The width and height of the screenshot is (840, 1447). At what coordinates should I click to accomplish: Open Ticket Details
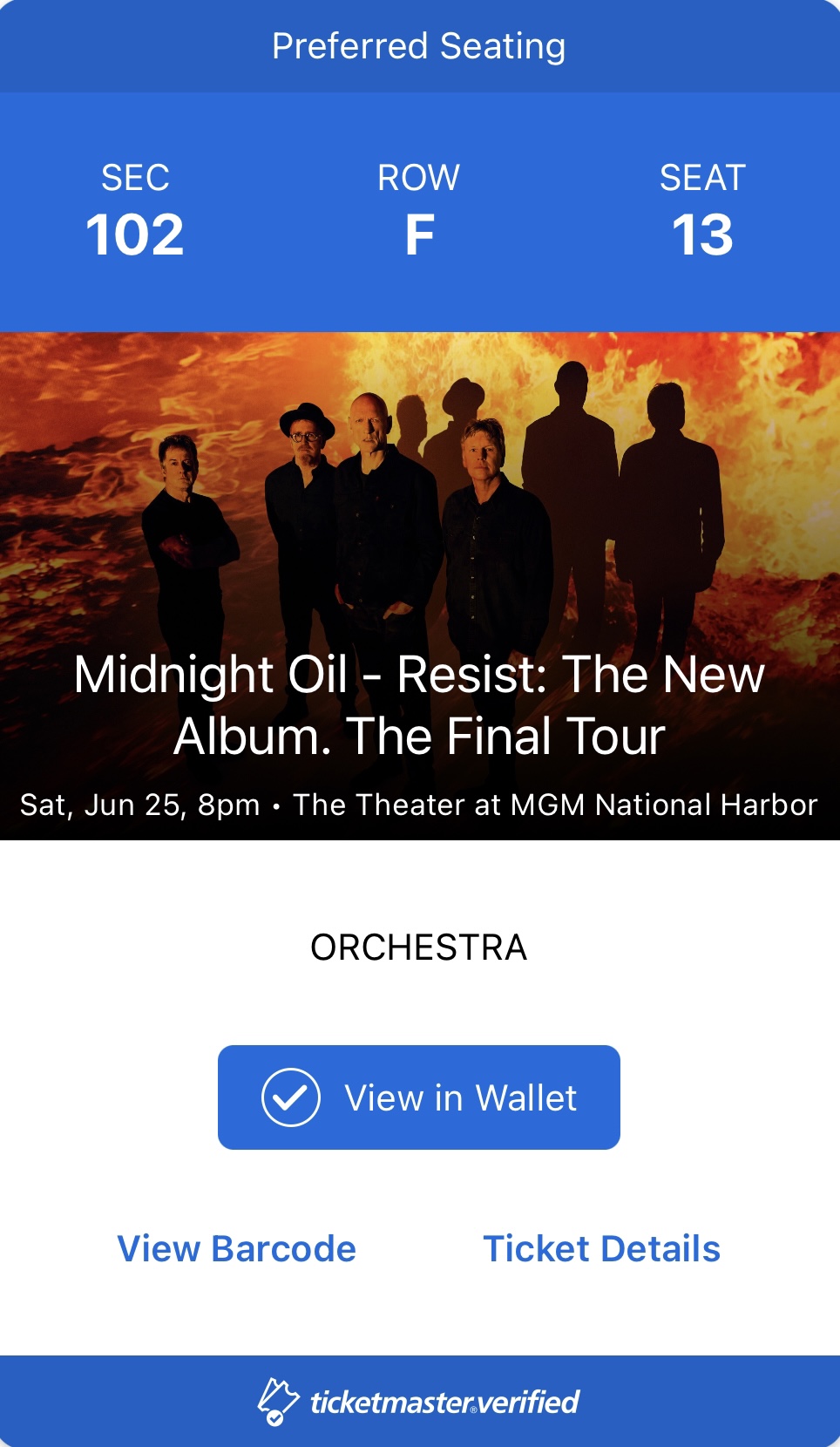pos(601,1249)
